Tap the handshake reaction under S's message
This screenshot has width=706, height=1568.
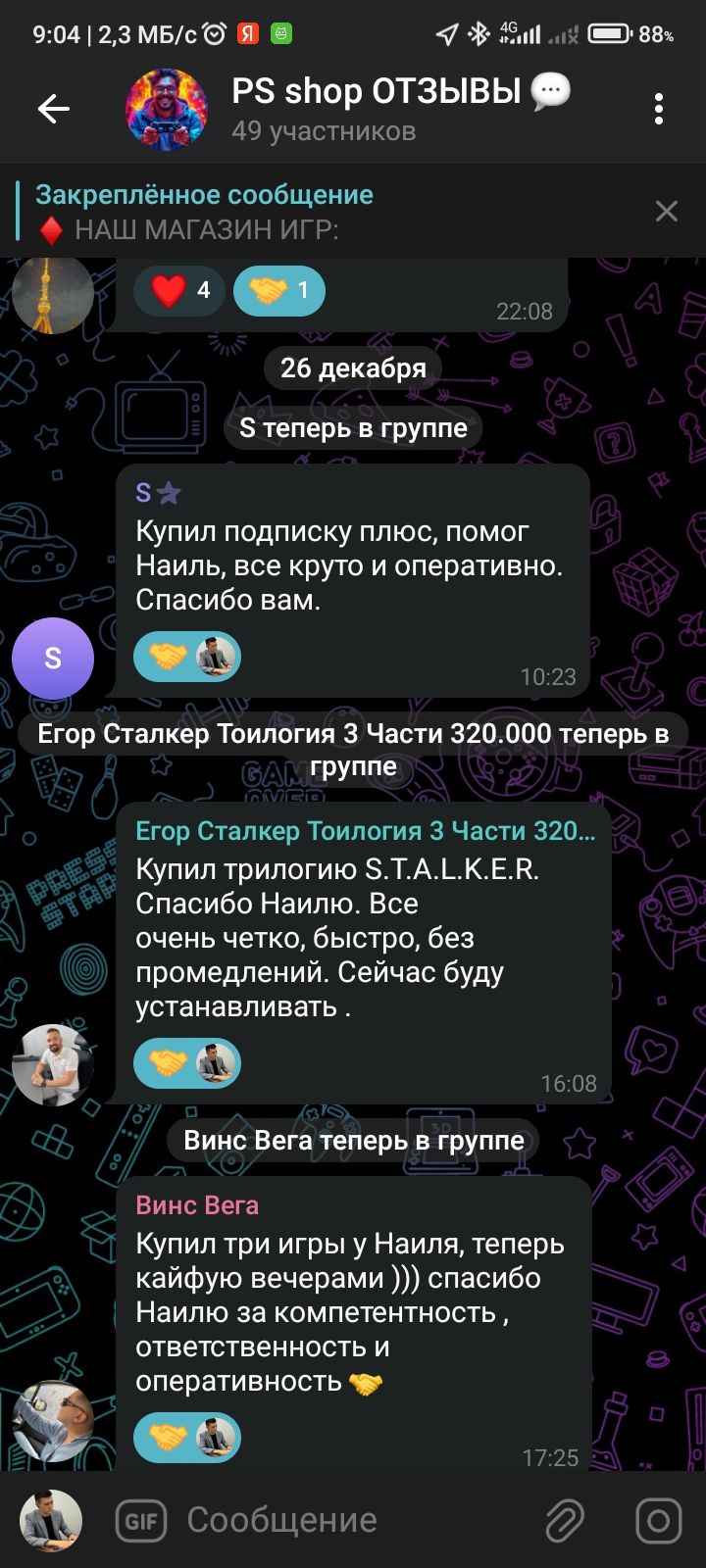click(x=187, y=657)
